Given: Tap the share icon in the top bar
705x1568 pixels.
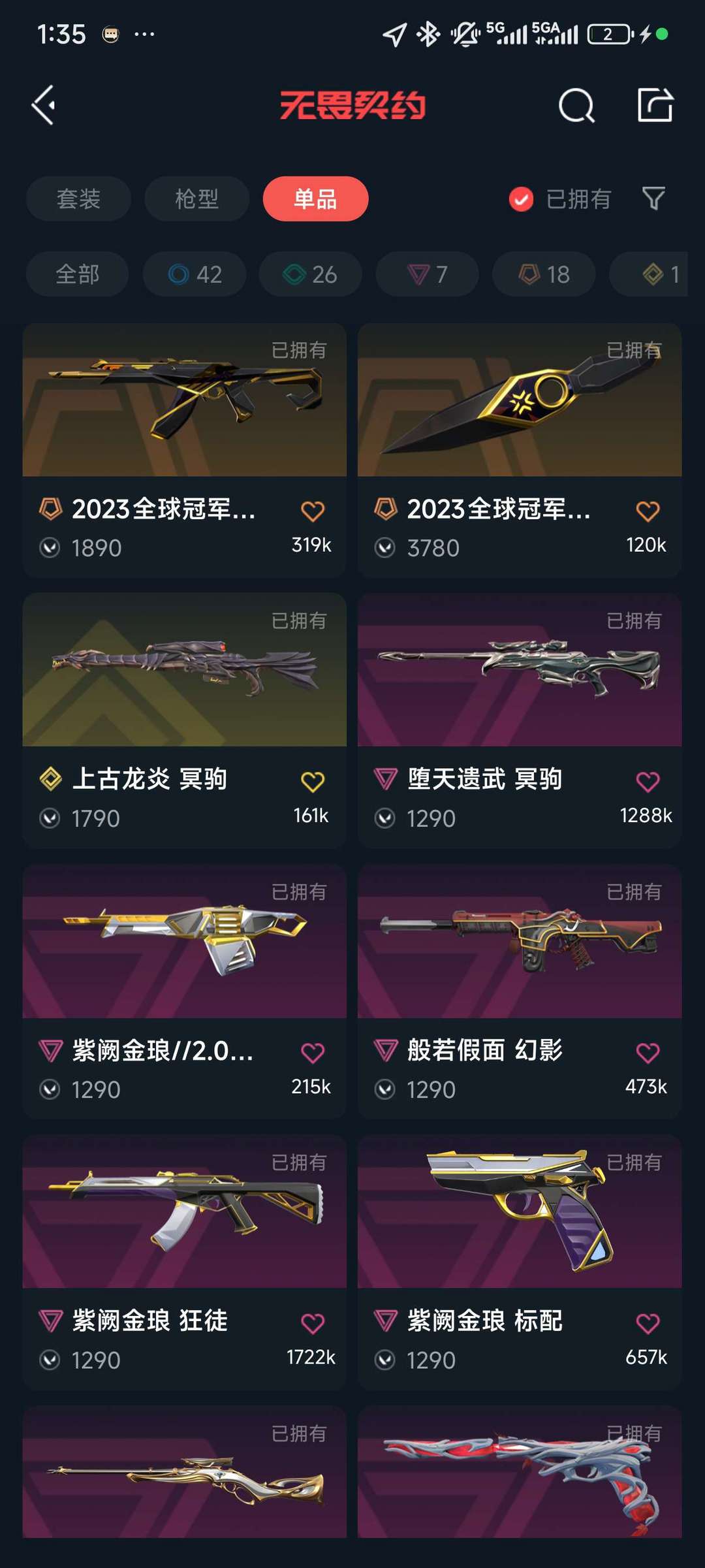Looking at the screenshot, I should coord(656,106).
